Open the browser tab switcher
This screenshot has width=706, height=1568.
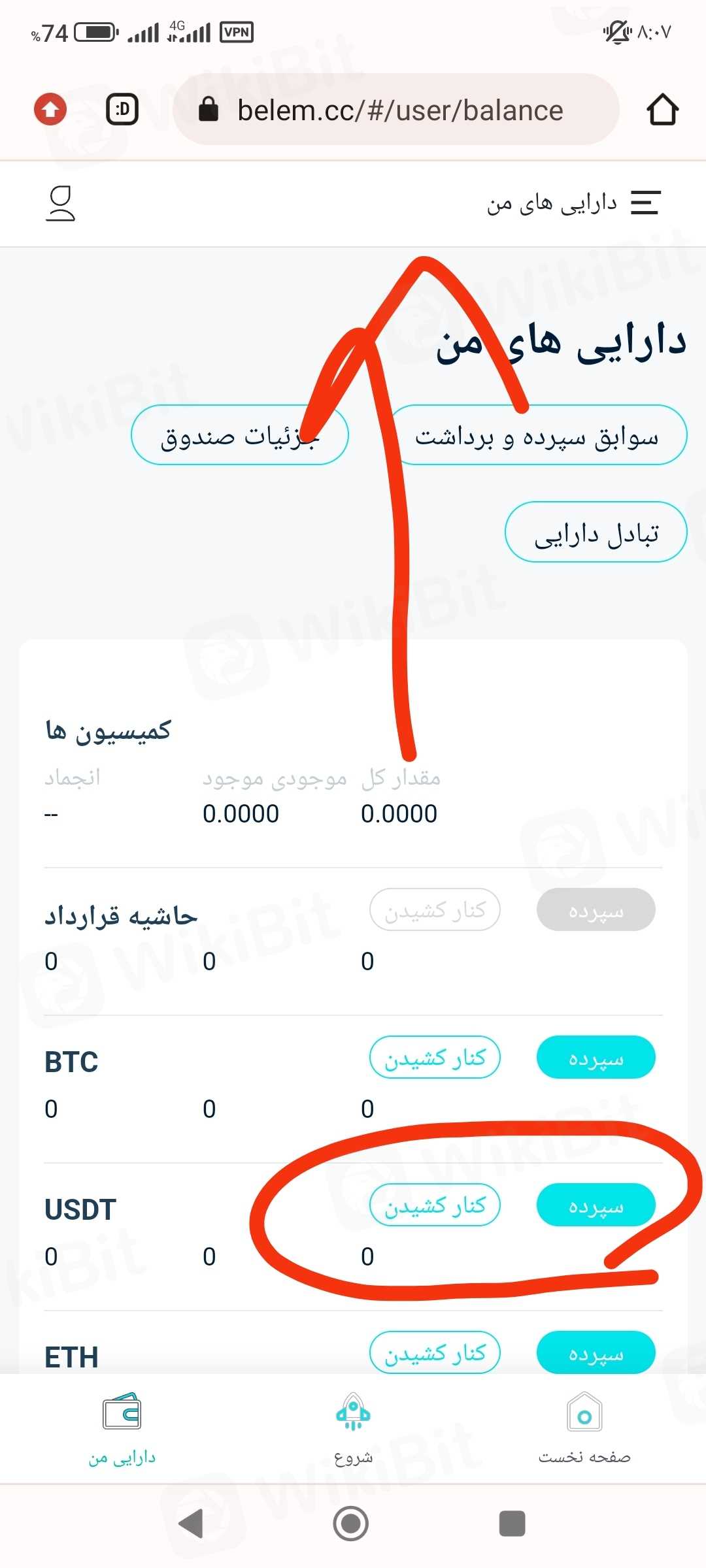(122, 109)
